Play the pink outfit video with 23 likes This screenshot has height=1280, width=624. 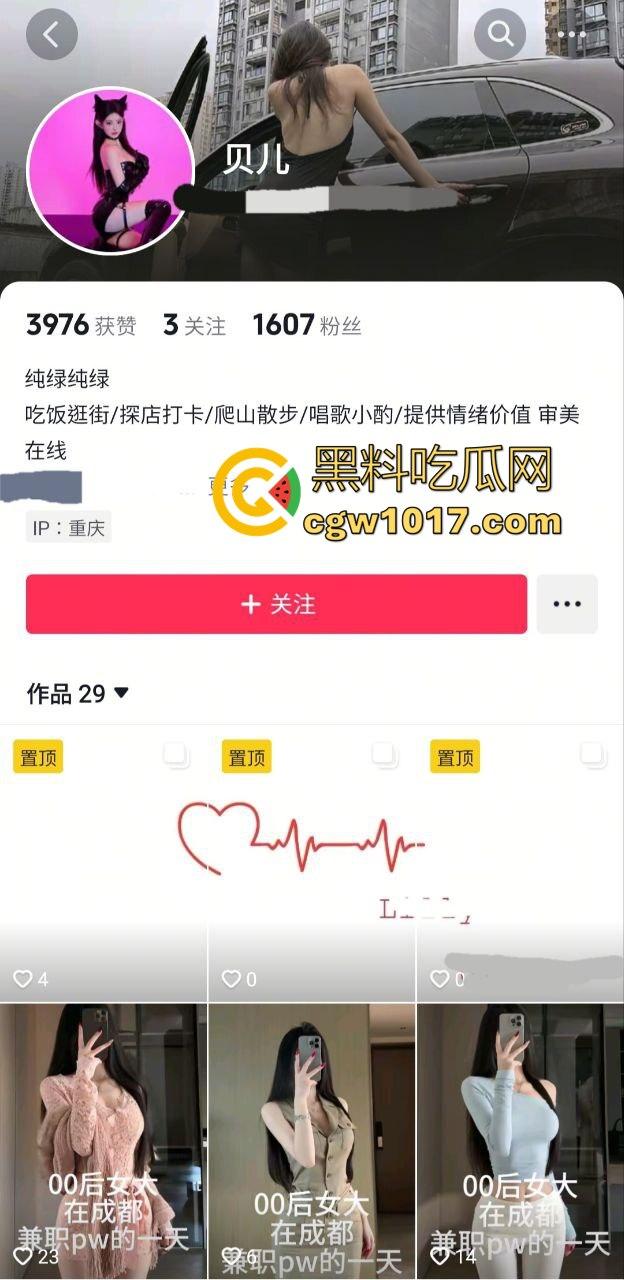click(x=104, y=1140)
